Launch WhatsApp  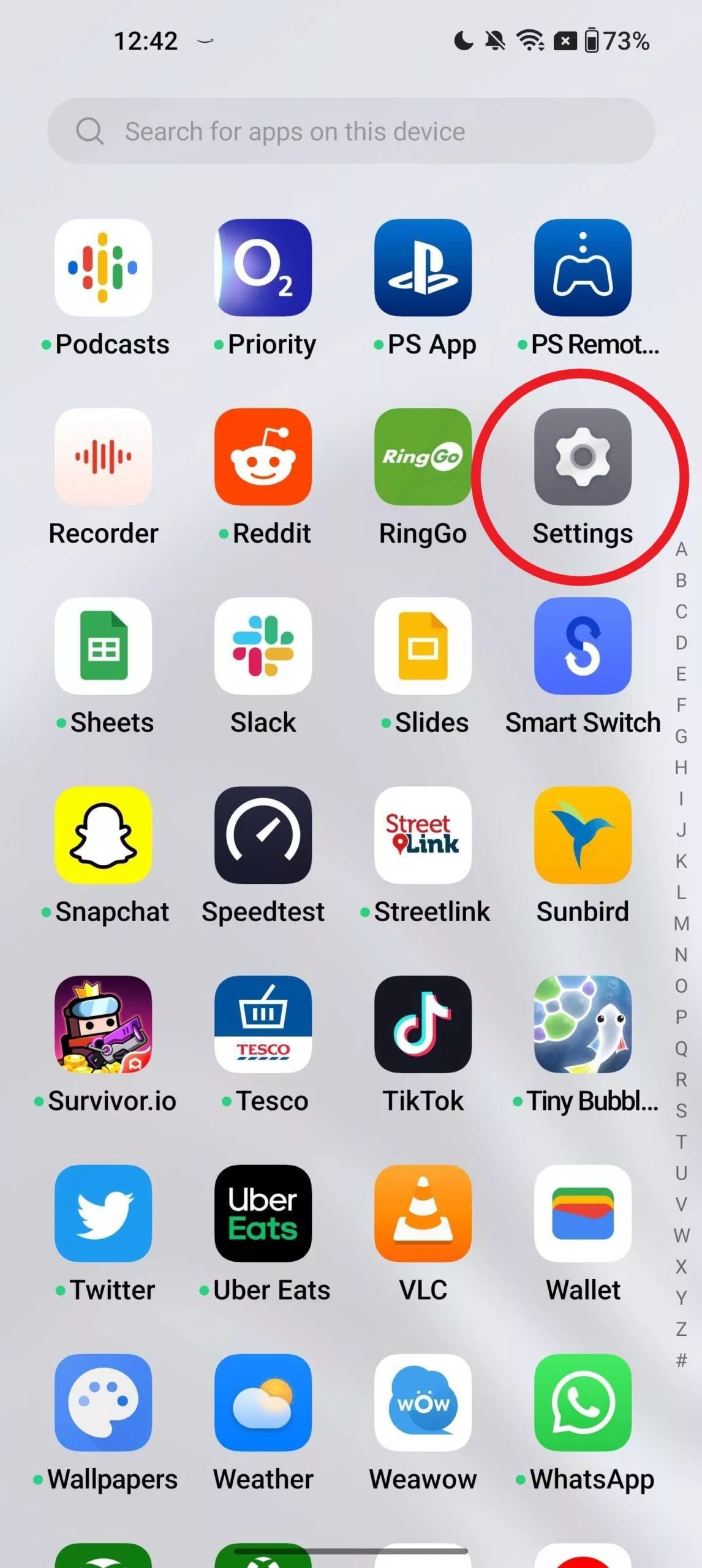tap(582, 1403)
